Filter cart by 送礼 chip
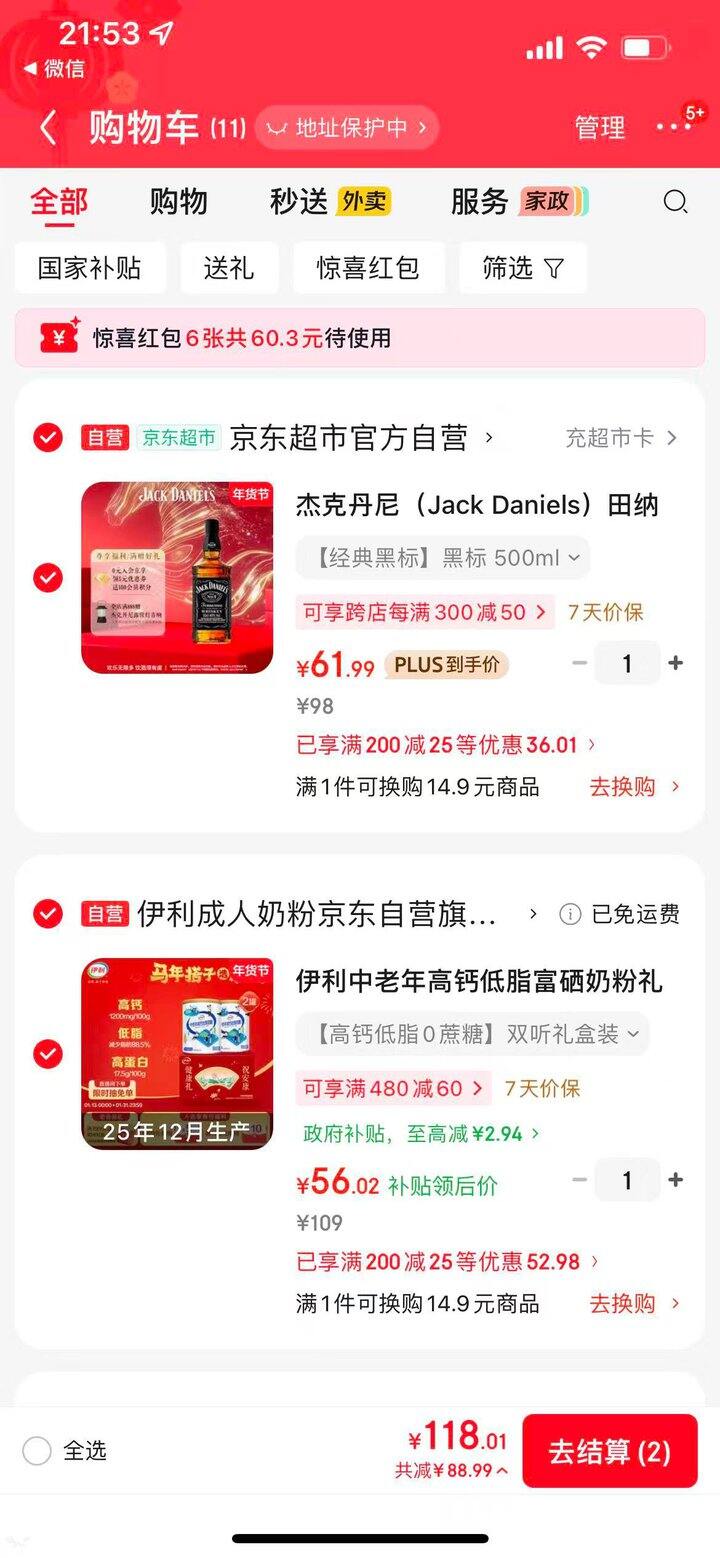 pos(229,268)
